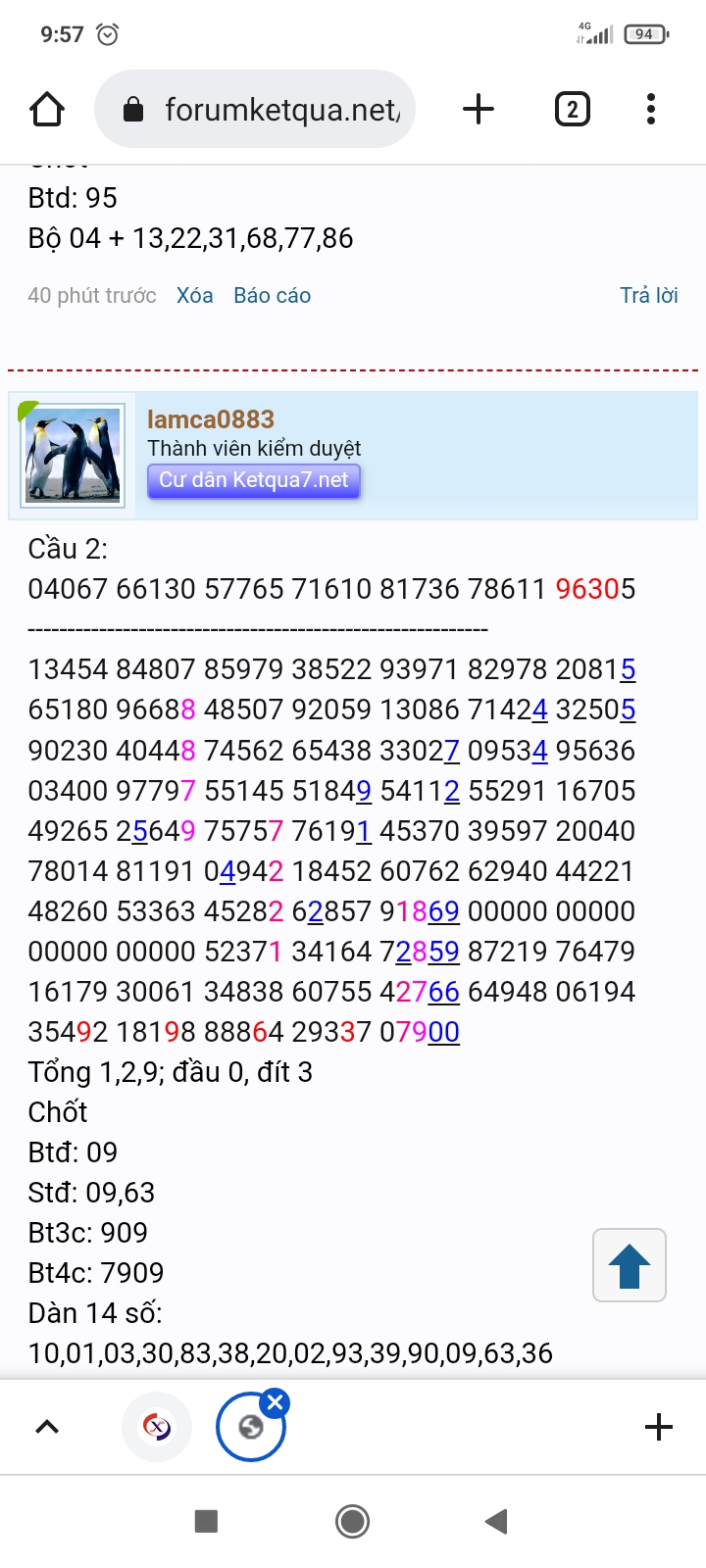Viewport: 706px width, 1568px height.
Task: Switch to the first tab in the strip
Action: coord(157,1427)
